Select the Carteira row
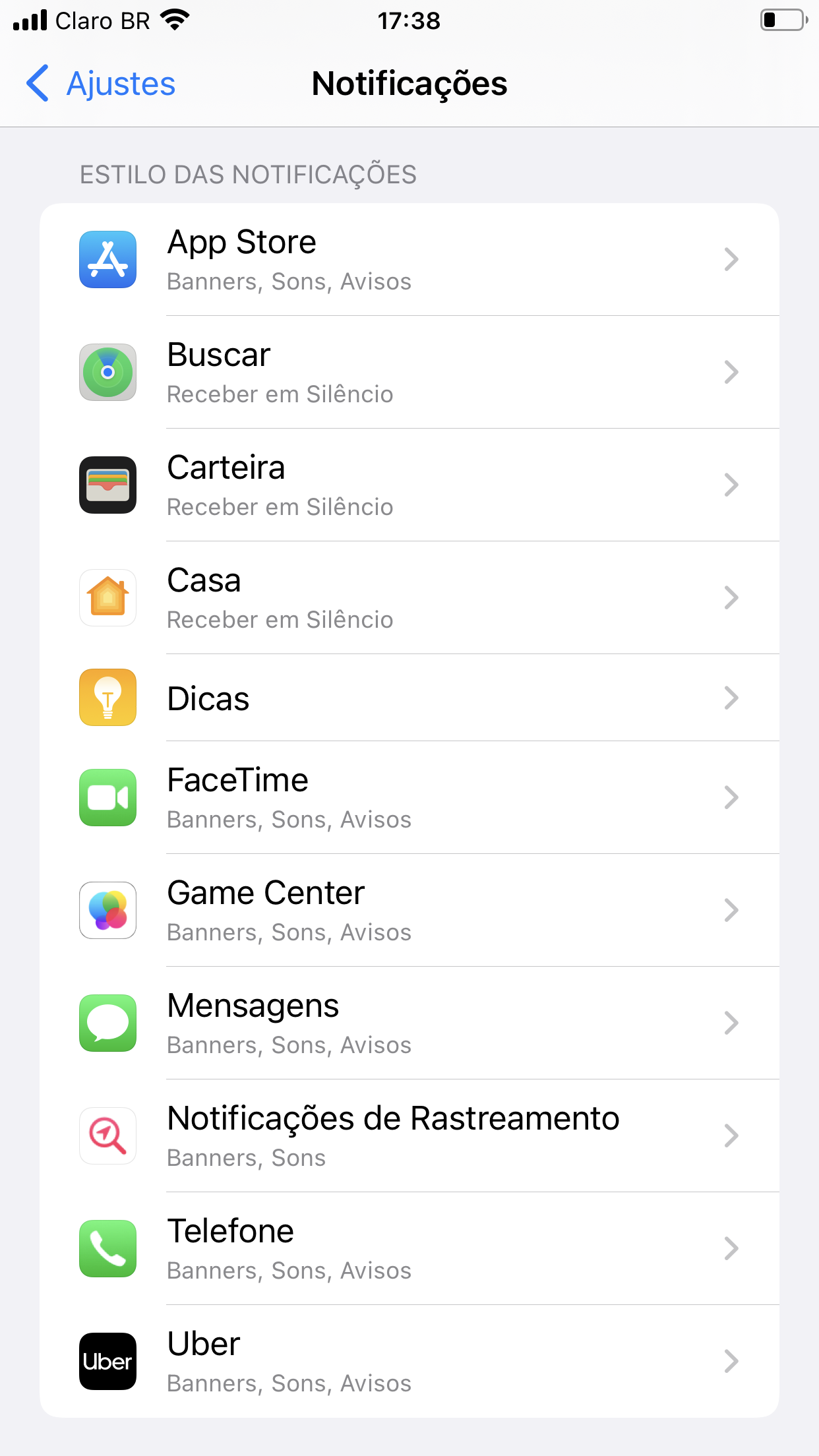The width and height of the screenshot is (819, 1456). point(409,485)
